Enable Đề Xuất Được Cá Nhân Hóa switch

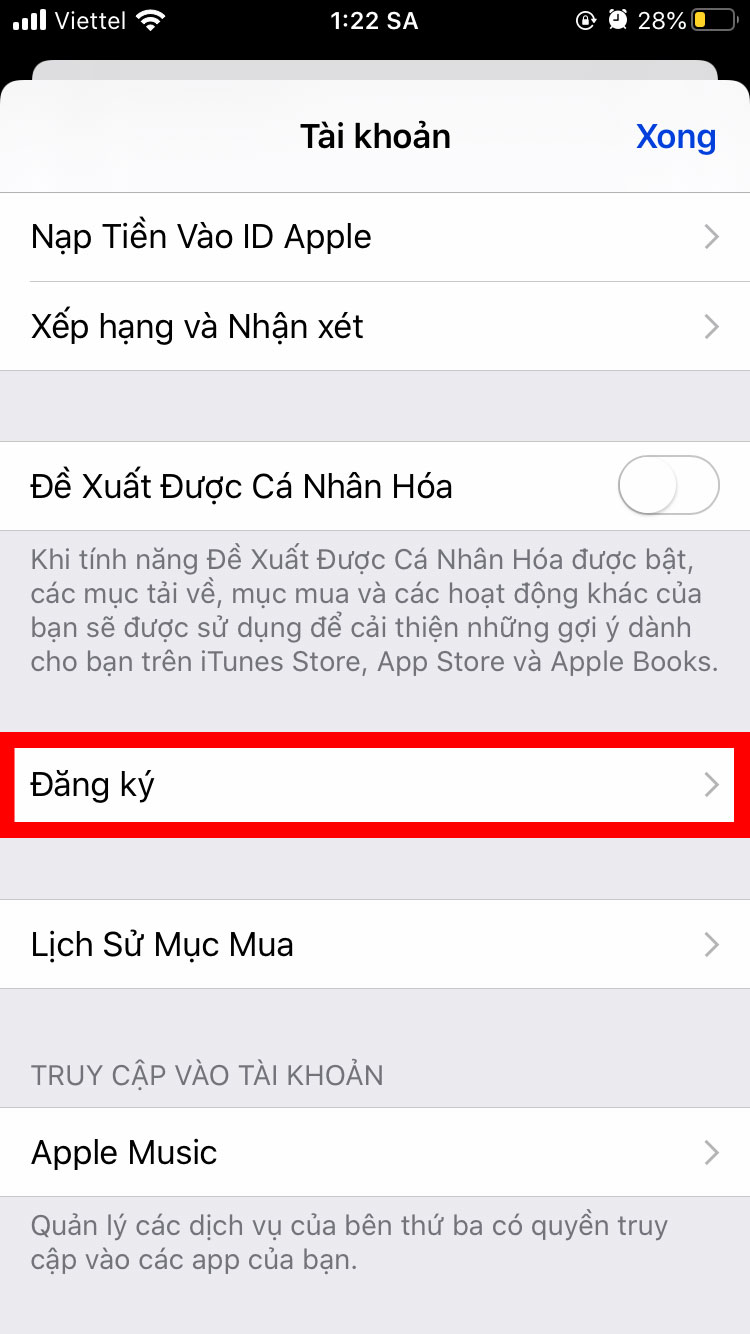[x=668, y=486]
